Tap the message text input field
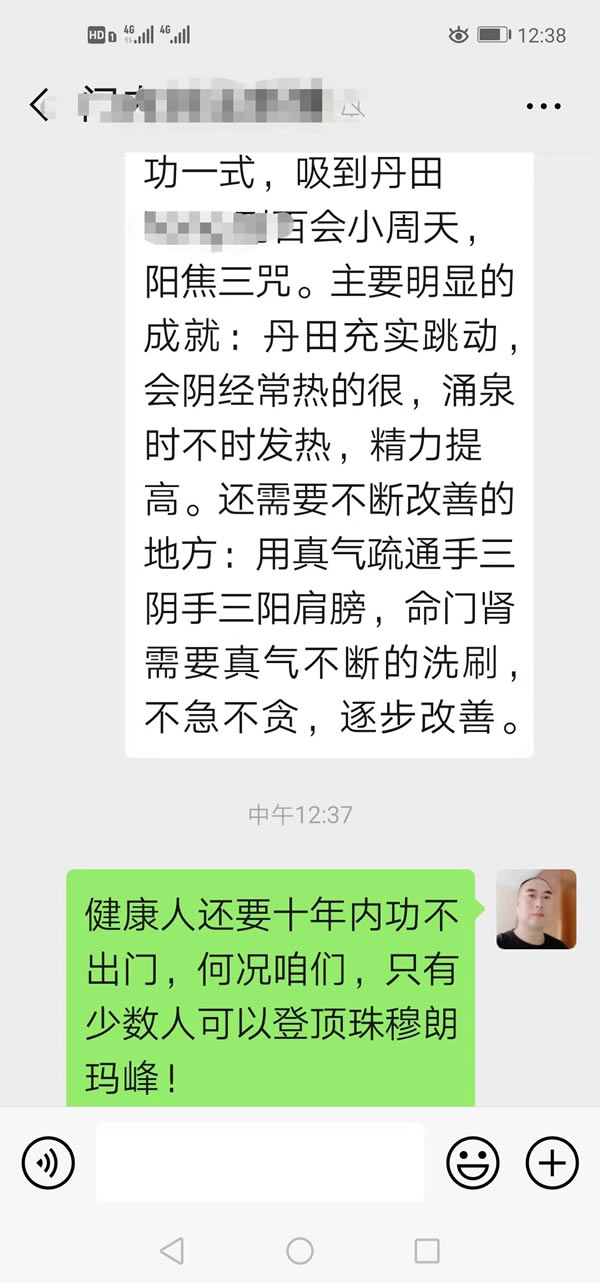This screenshot has width=600, height=1283. tap(260, 1162)
